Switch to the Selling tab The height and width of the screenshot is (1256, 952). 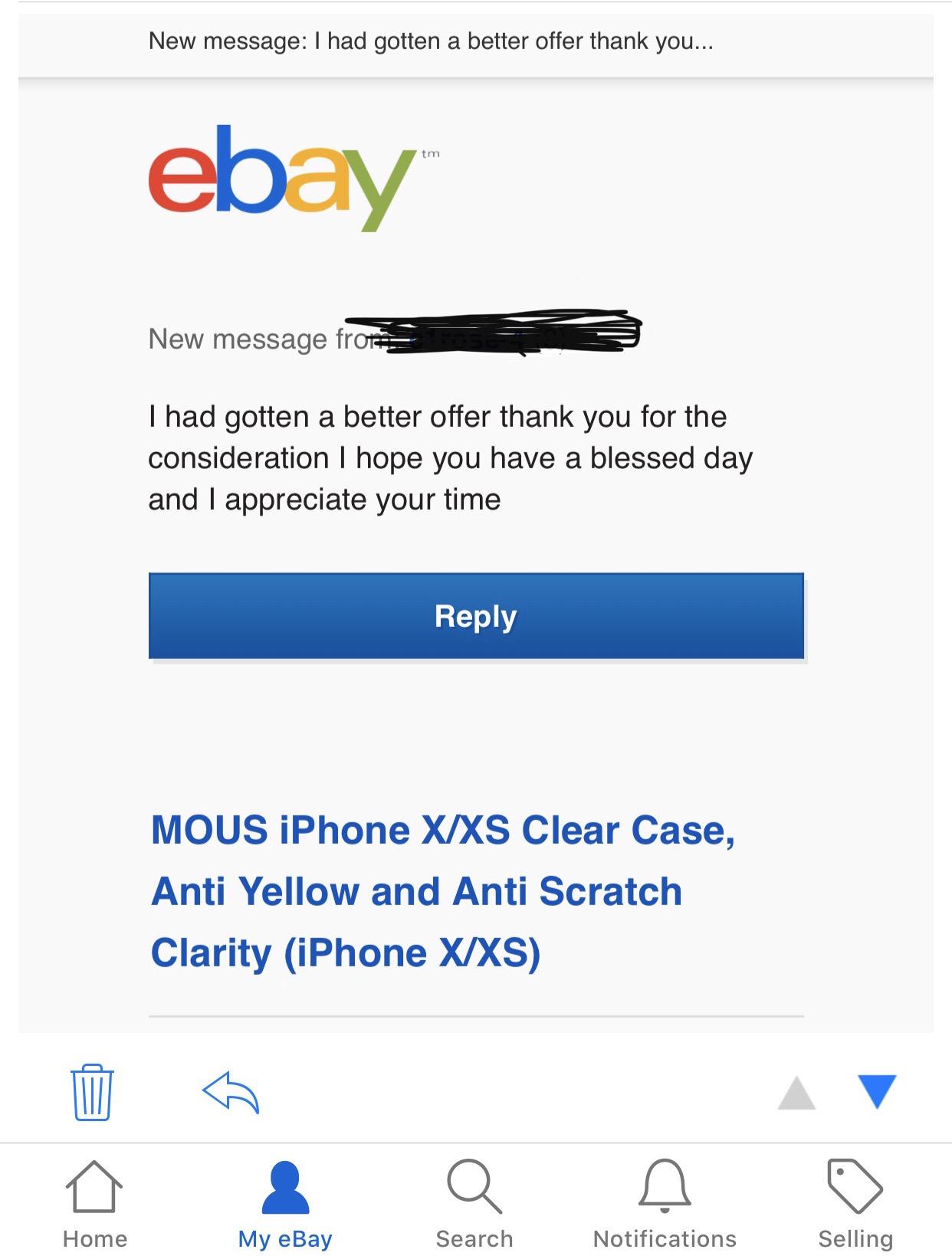[855, 1203]
